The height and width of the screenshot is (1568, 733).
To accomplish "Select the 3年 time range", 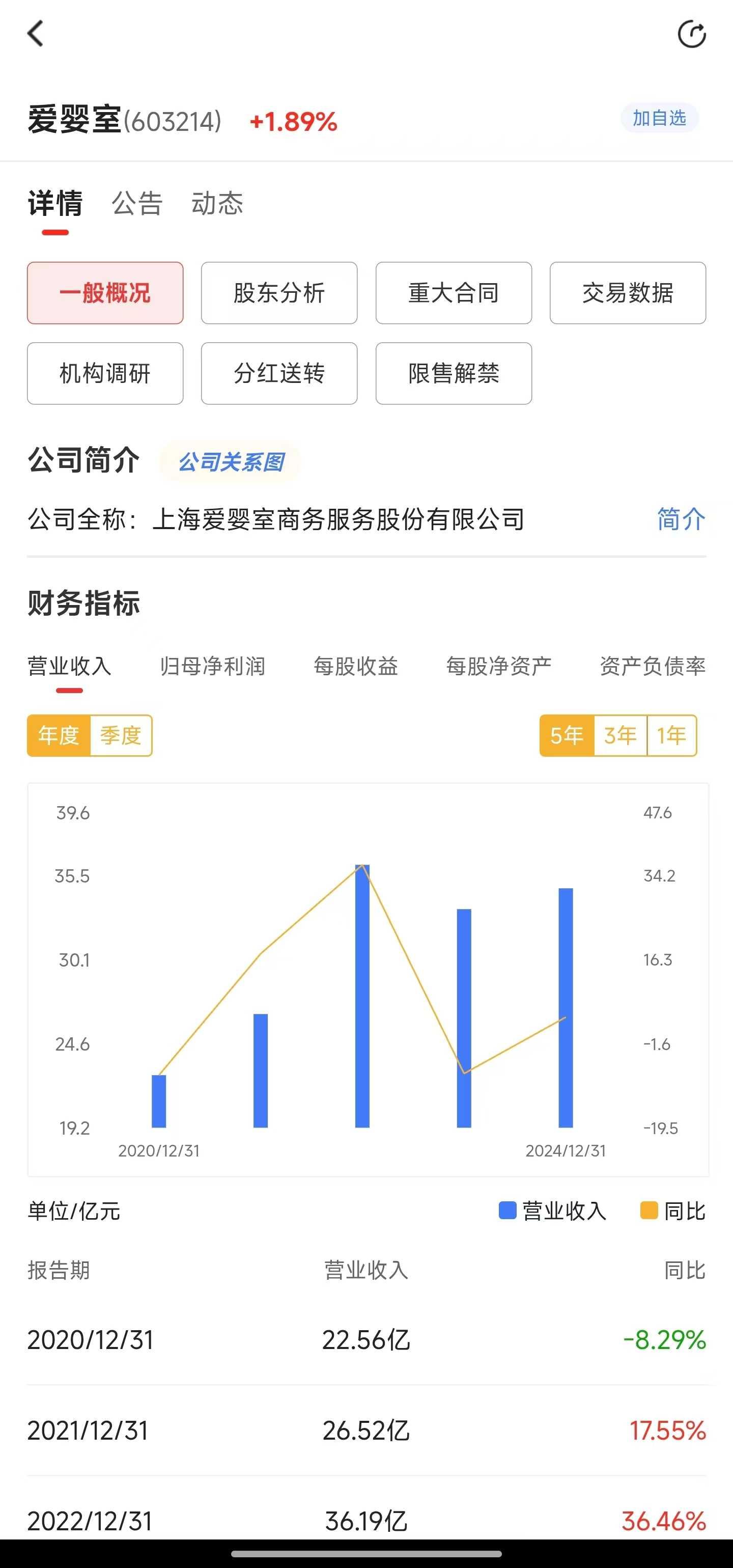I will click(x=620, y=735).
